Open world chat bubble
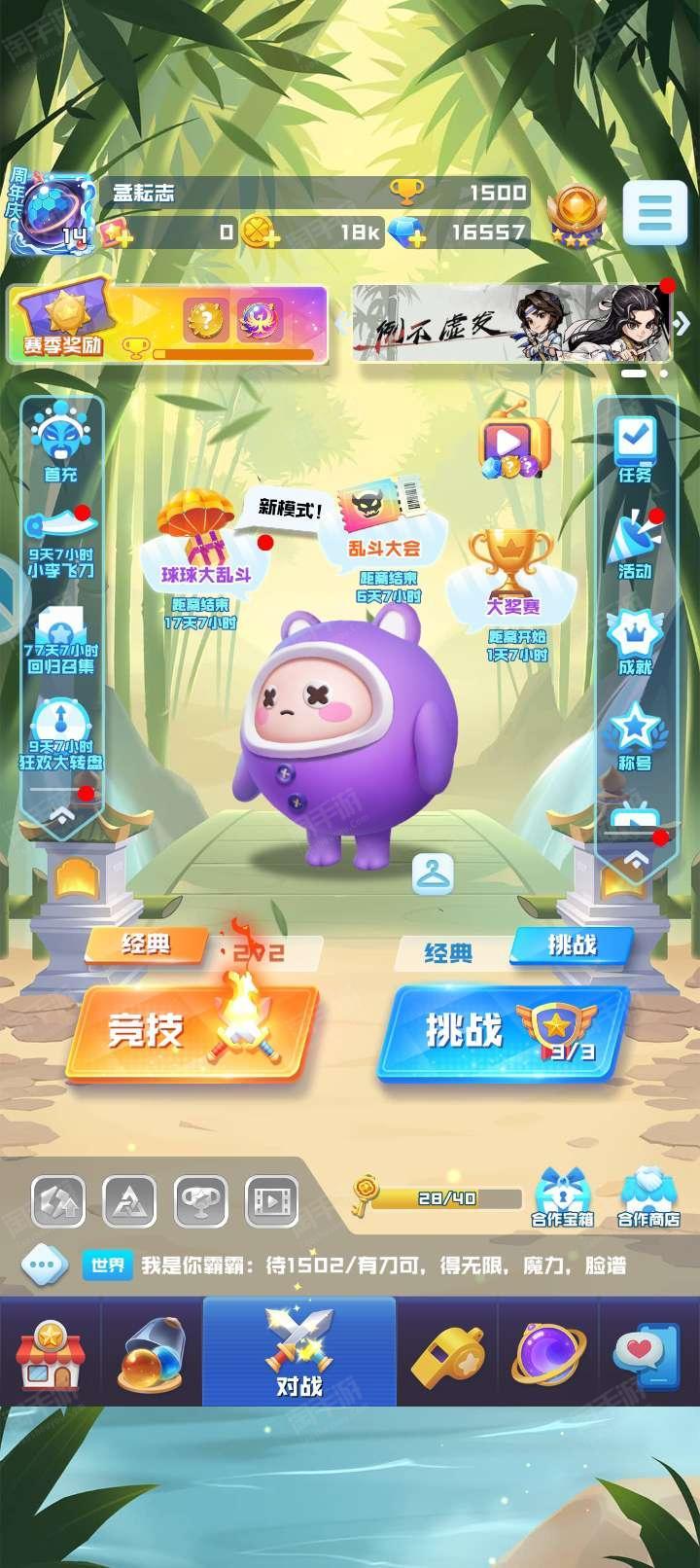Image resolution: width=700 pixels, height=1568 pixels. [x=45, y=1265]
